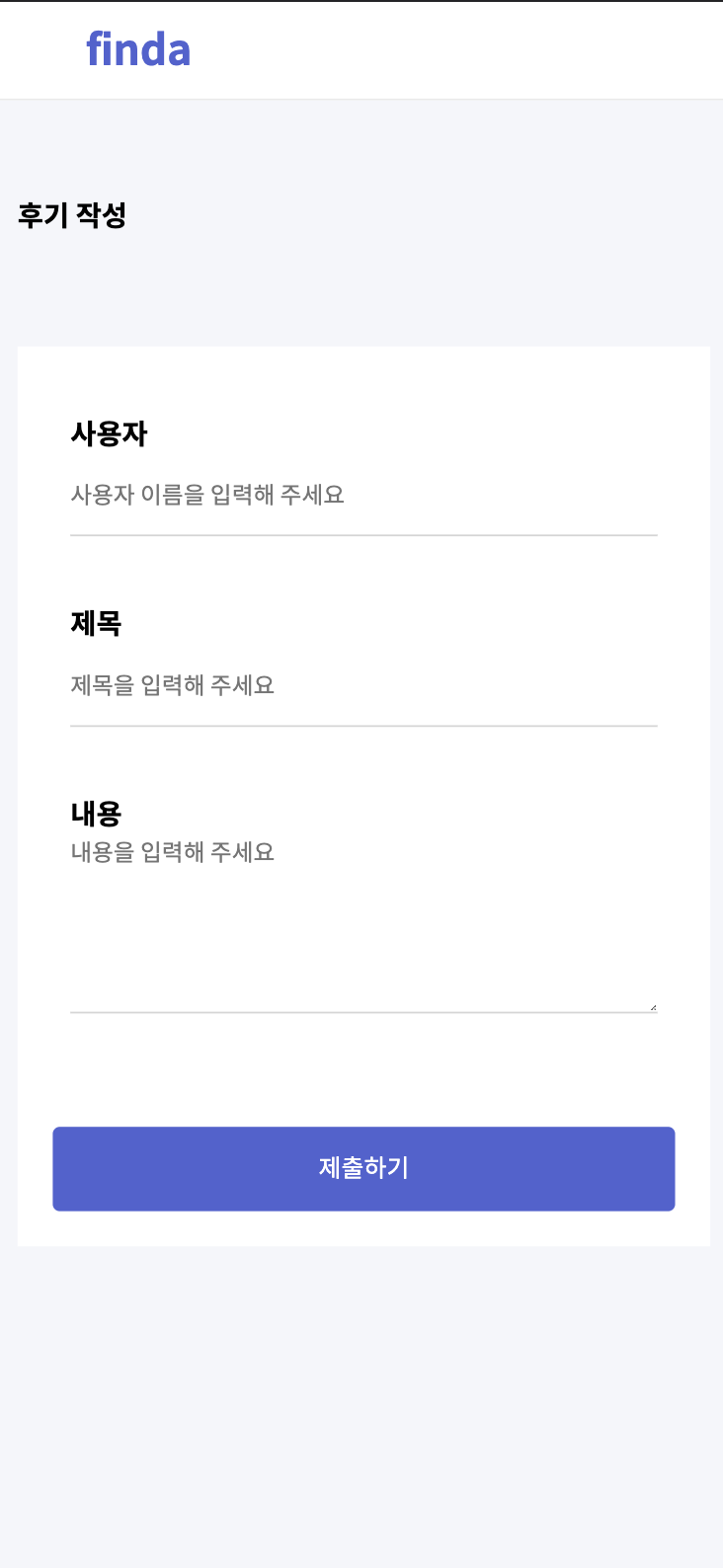The width and height of the screenshot is (723, 1568).
Task: Click the top navigation header bar
Action: click(444, 49)
